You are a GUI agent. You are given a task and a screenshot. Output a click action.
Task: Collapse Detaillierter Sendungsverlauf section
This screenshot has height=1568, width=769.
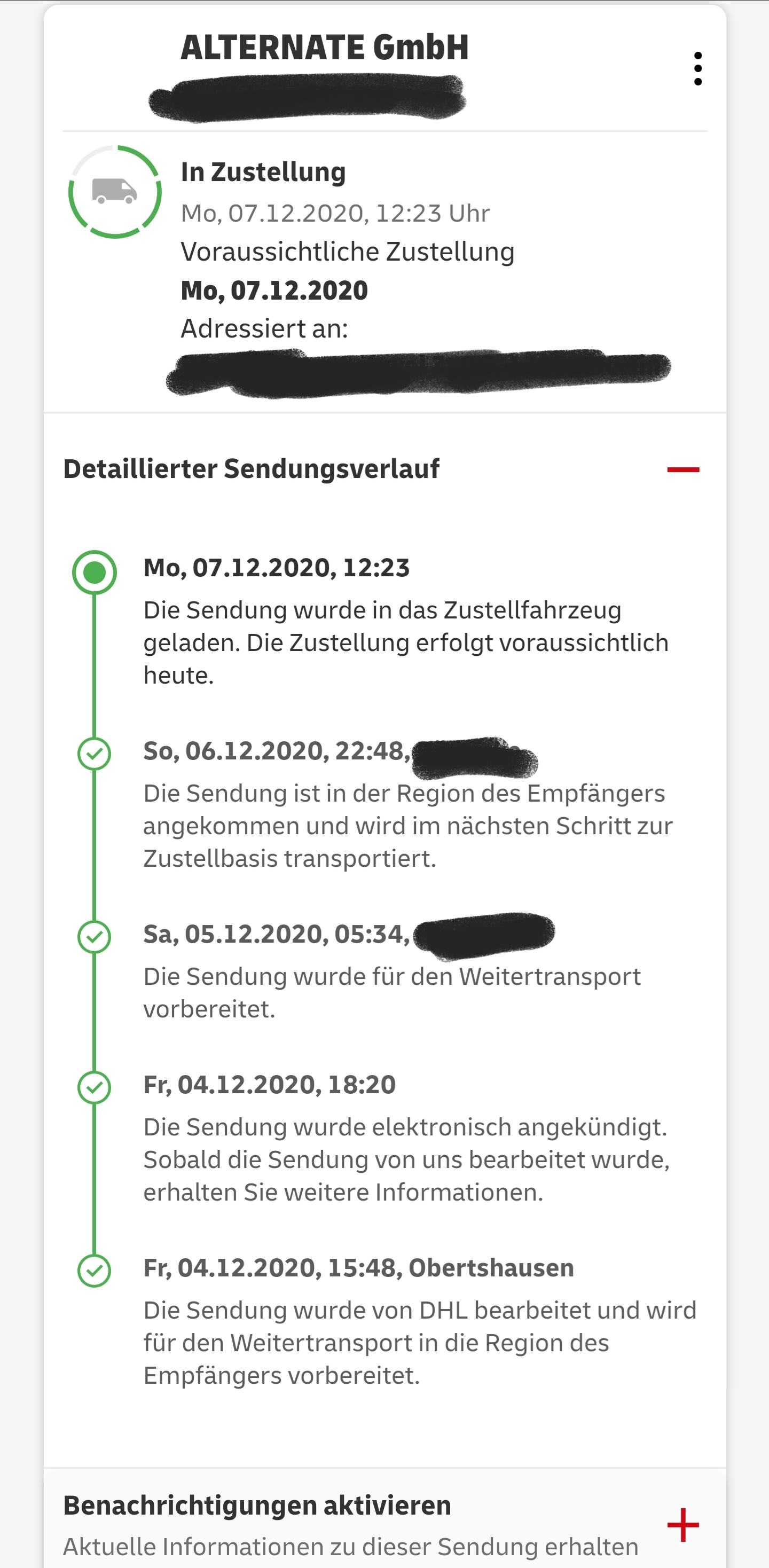[682, 469]
